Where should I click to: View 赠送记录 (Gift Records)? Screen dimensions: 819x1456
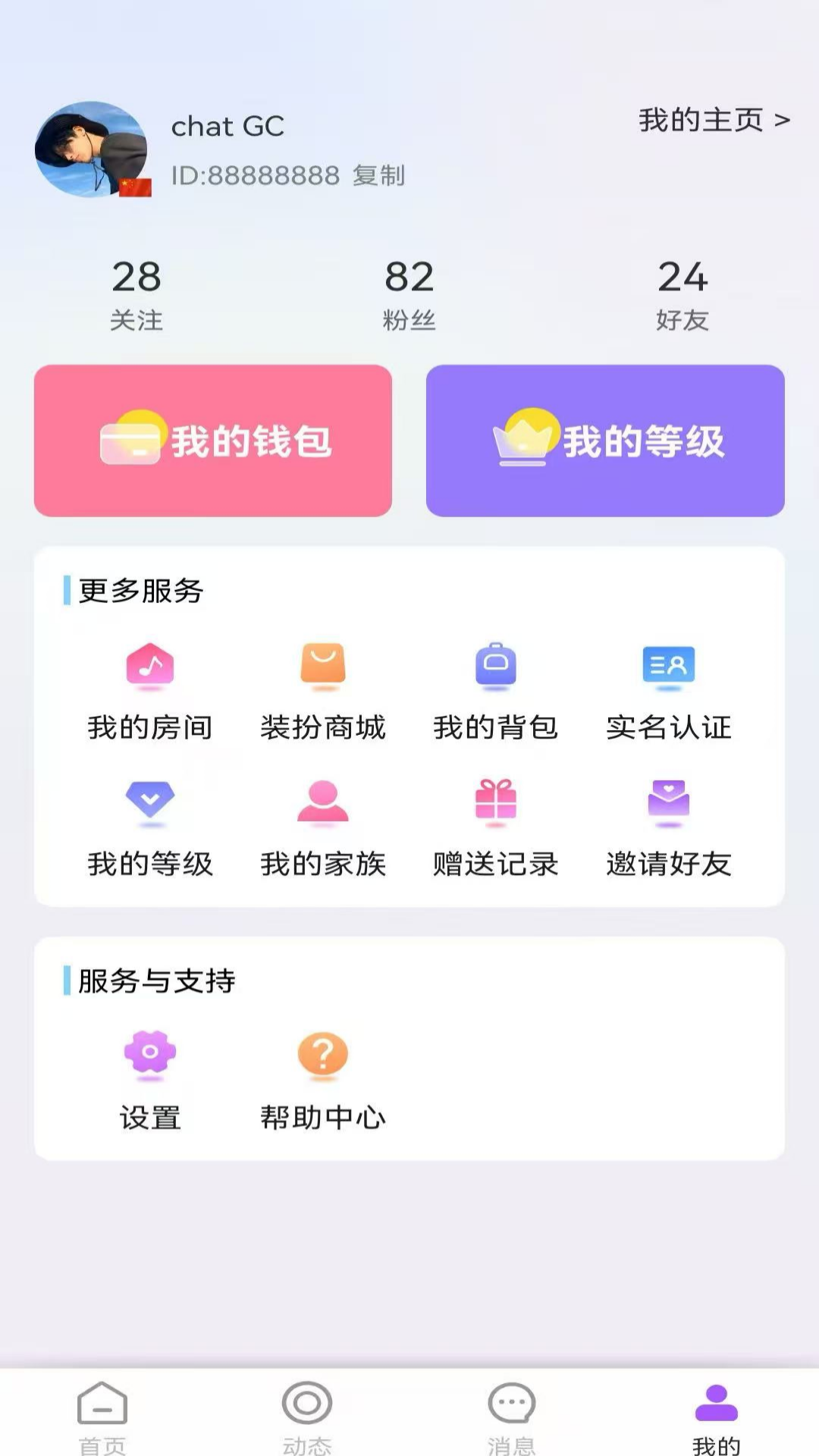495,827
